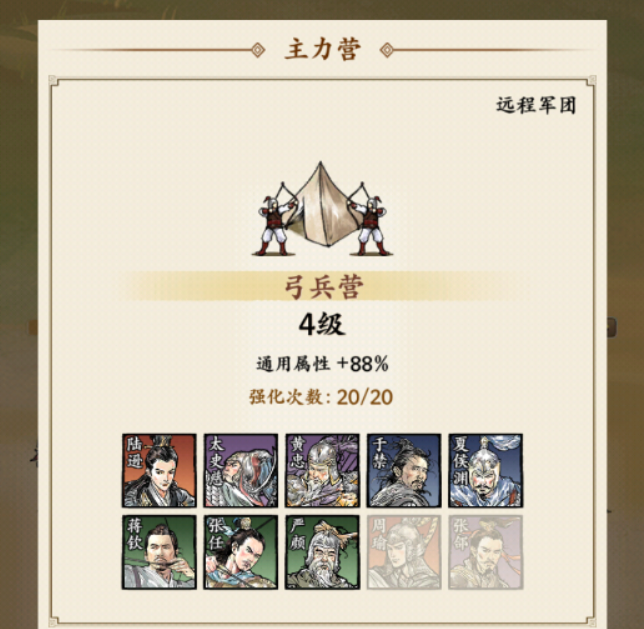Tap the 黄忠 hero portrait
This screenshot has width=644, height=629.
[322, 470]
